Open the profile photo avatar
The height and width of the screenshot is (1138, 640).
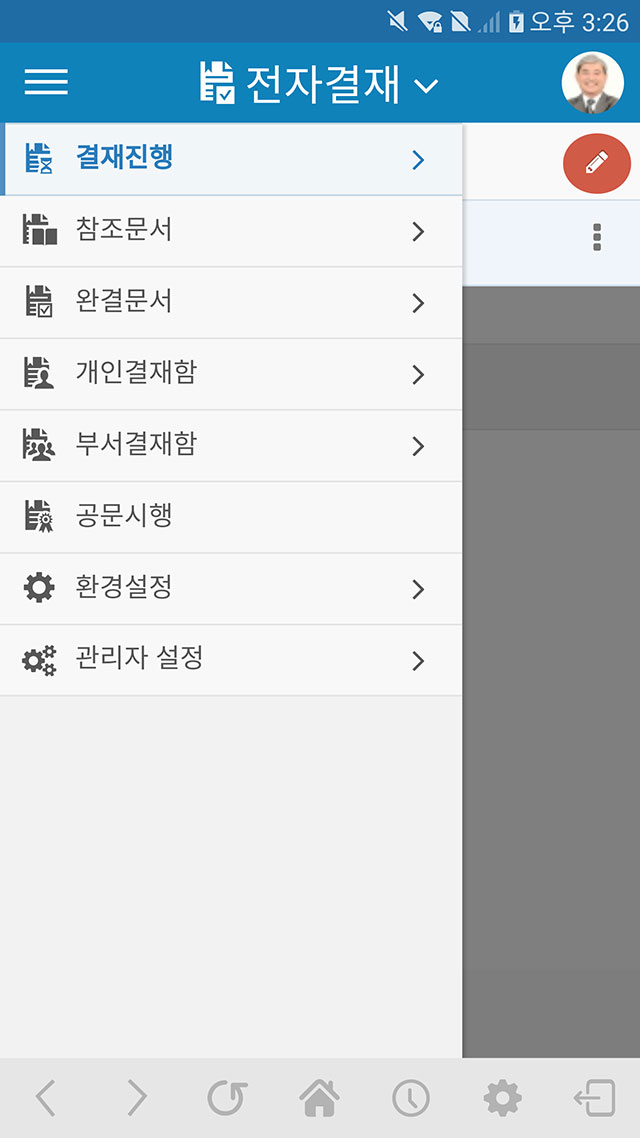click(x=592, y=82)
